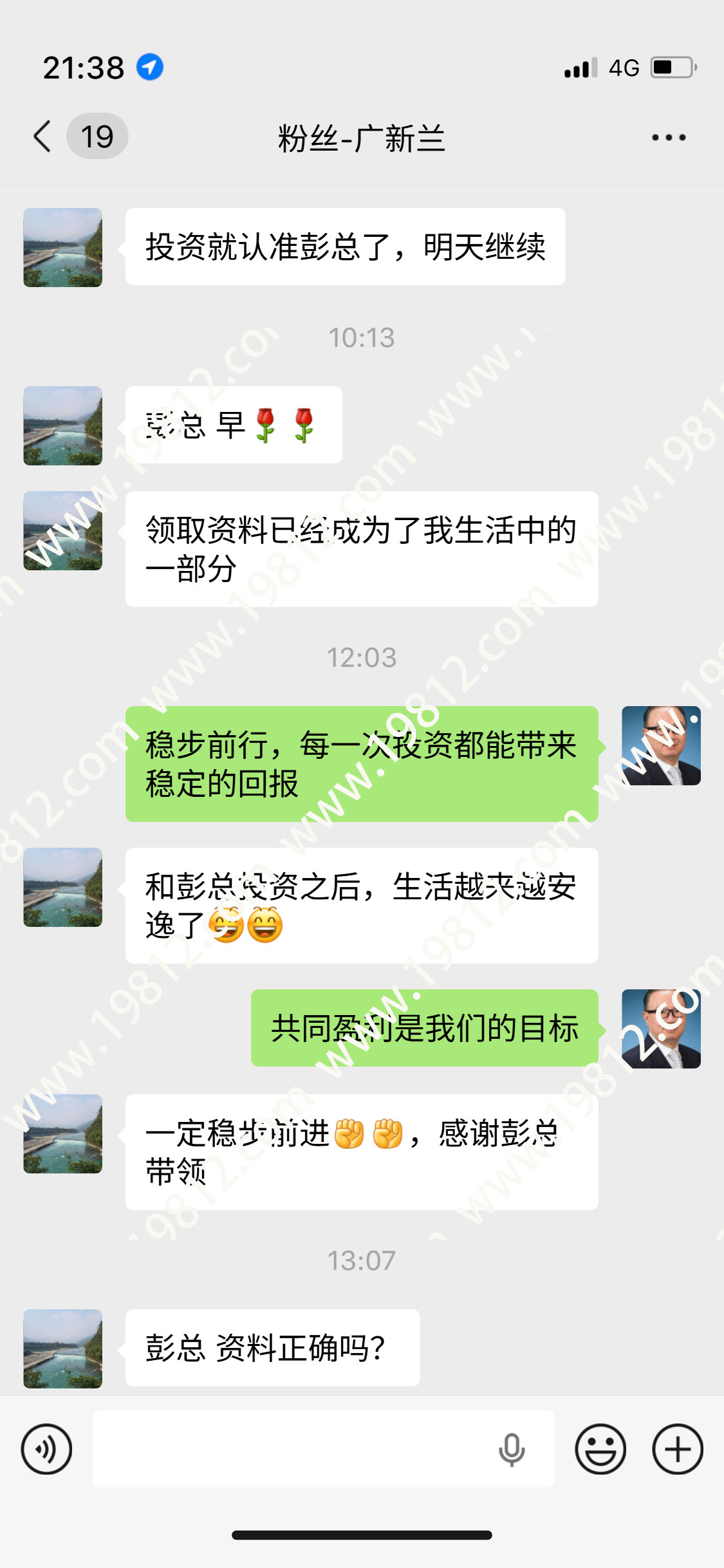Open contact avatar beside '投资就认准彭总了' message
Screen dimensions: 724x1568
coord(62,247)
